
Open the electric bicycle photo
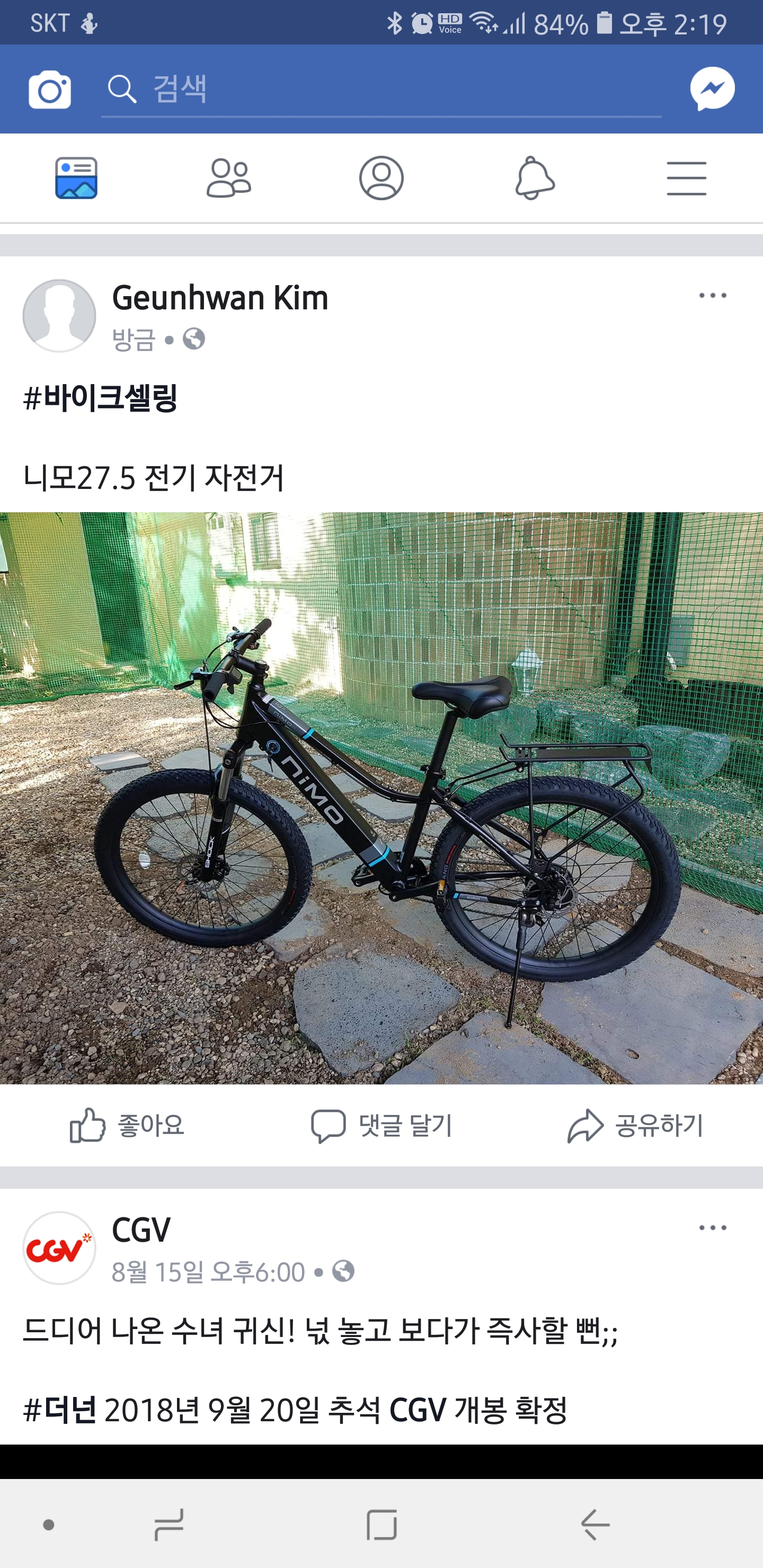381,797
